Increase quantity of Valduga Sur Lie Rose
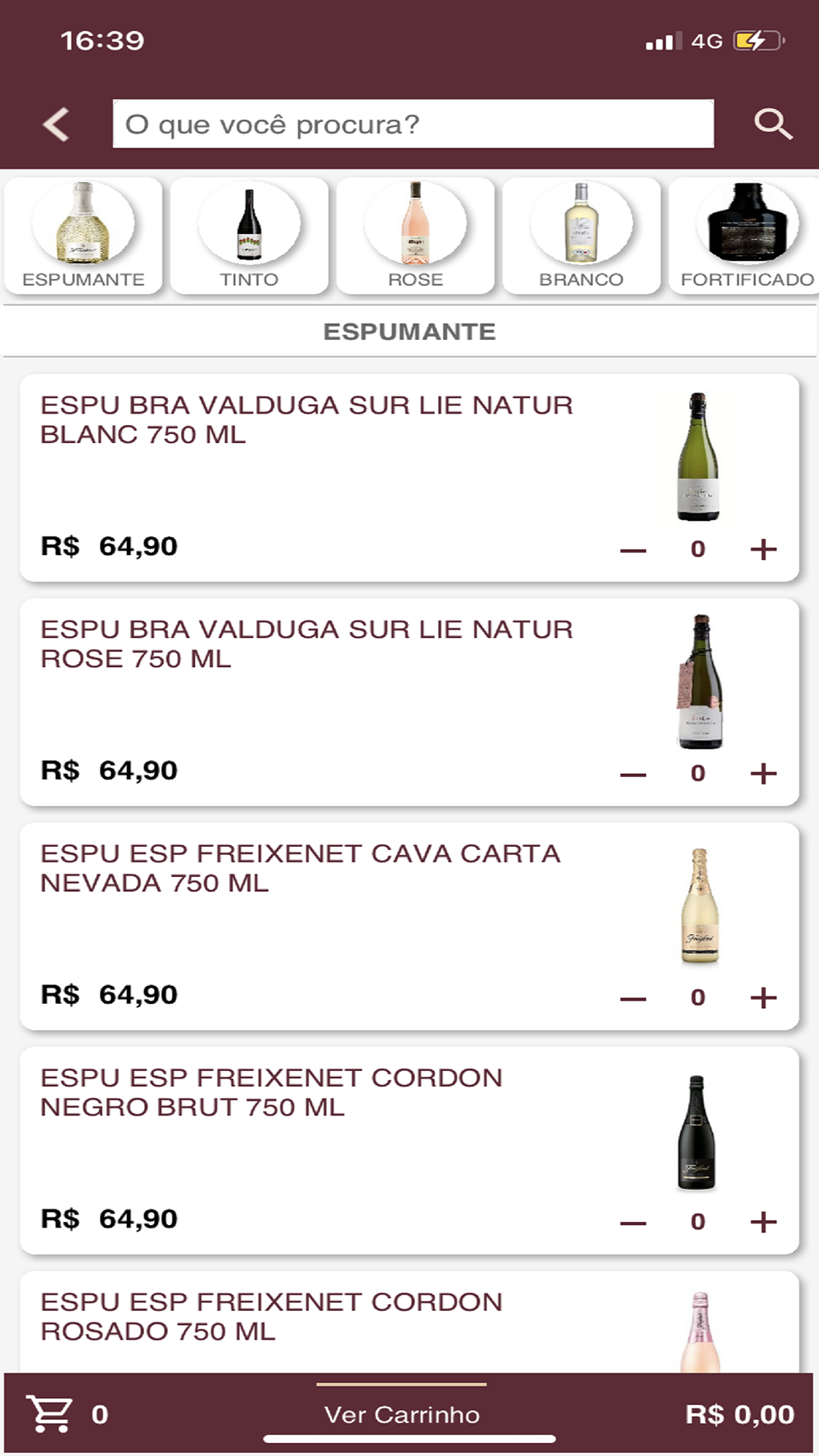The height and width of the screenshot is (1456, 819). tap(763, 774)
